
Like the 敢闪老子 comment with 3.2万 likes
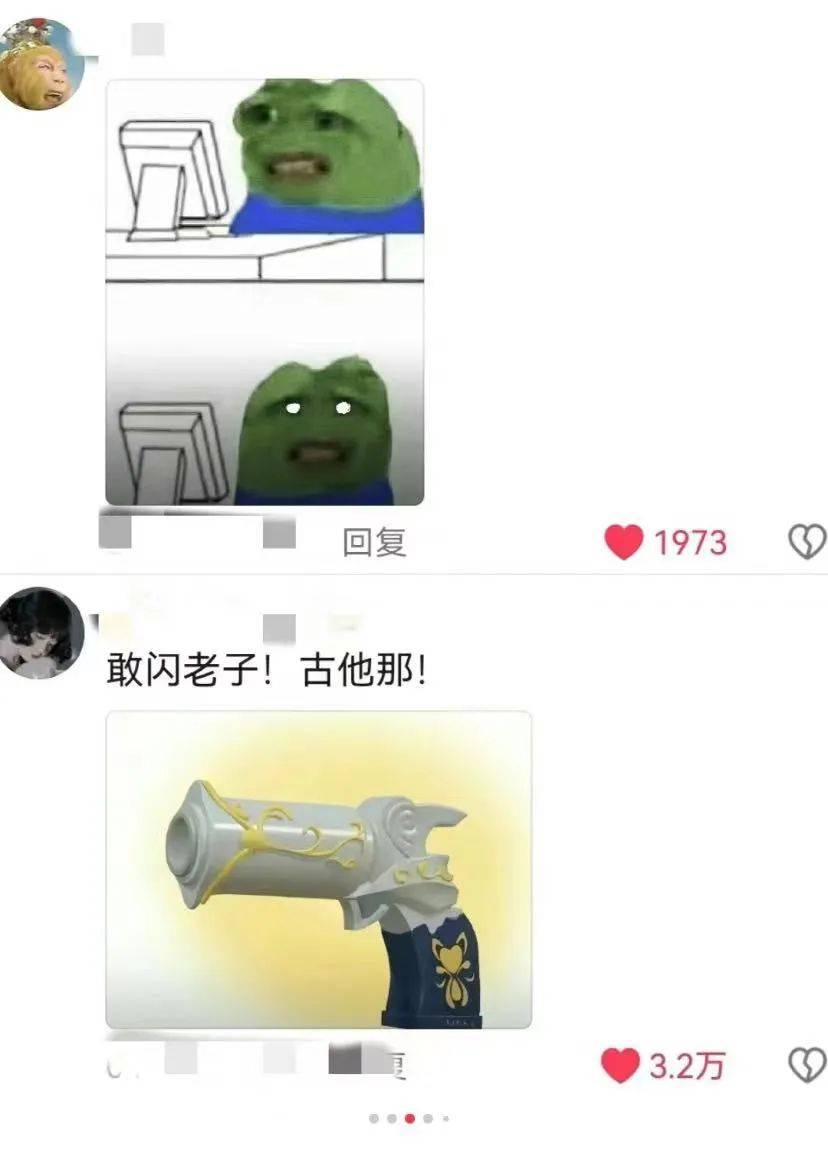[x=620, y=1065]
